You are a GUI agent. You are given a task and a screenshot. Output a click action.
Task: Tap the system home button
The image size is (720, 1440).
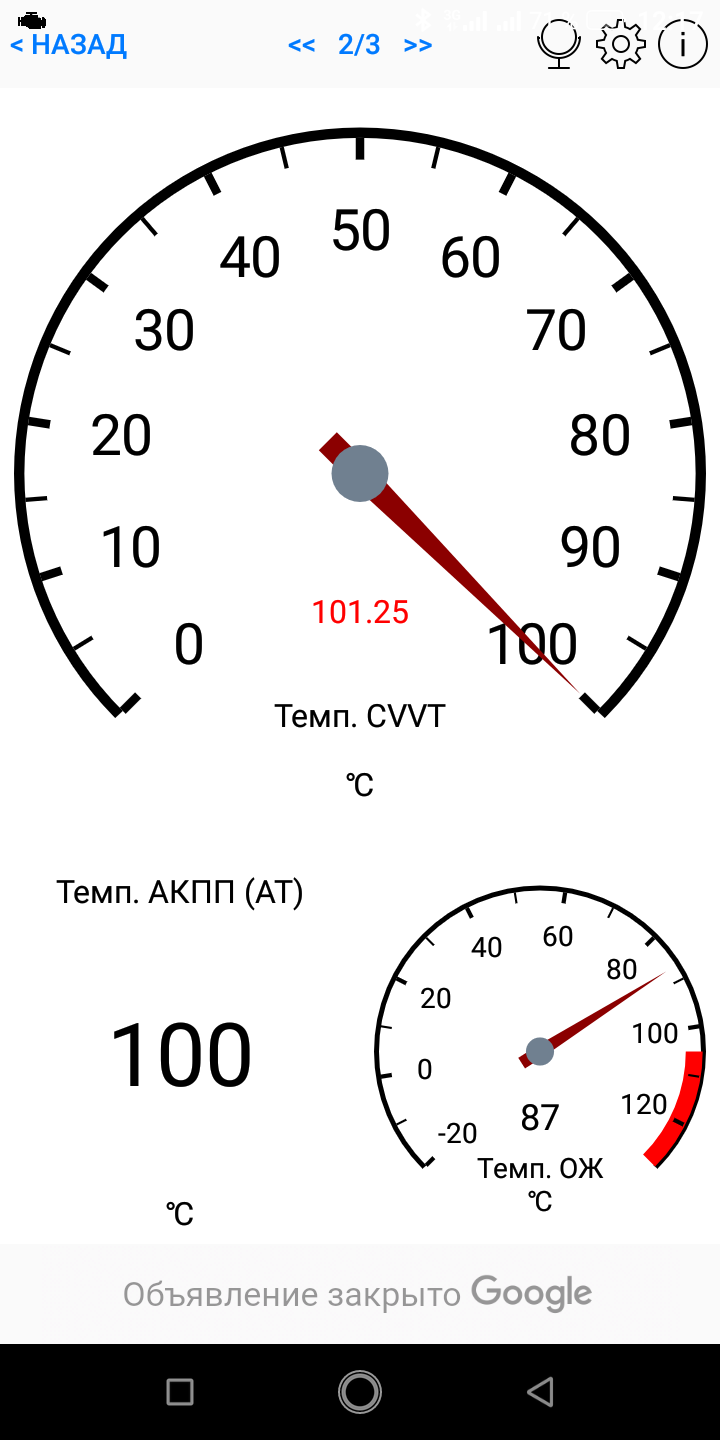click(360, 1391)
